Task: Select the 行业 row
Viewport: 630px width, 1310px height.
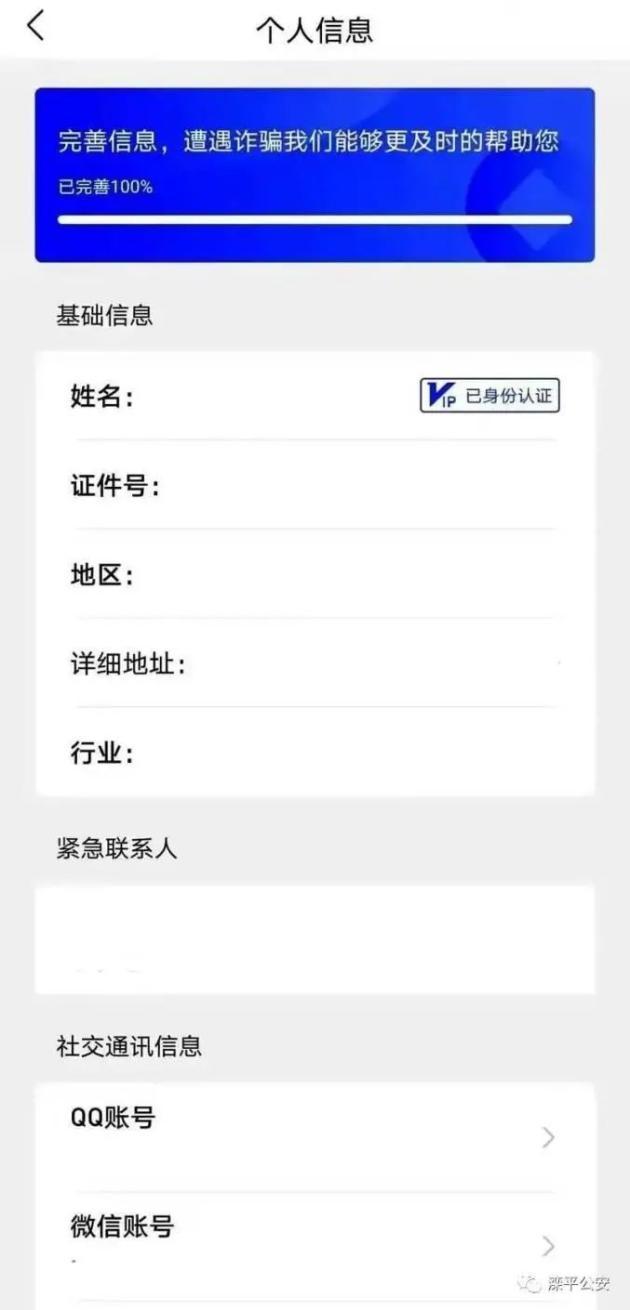Action: tap(314, 753)
